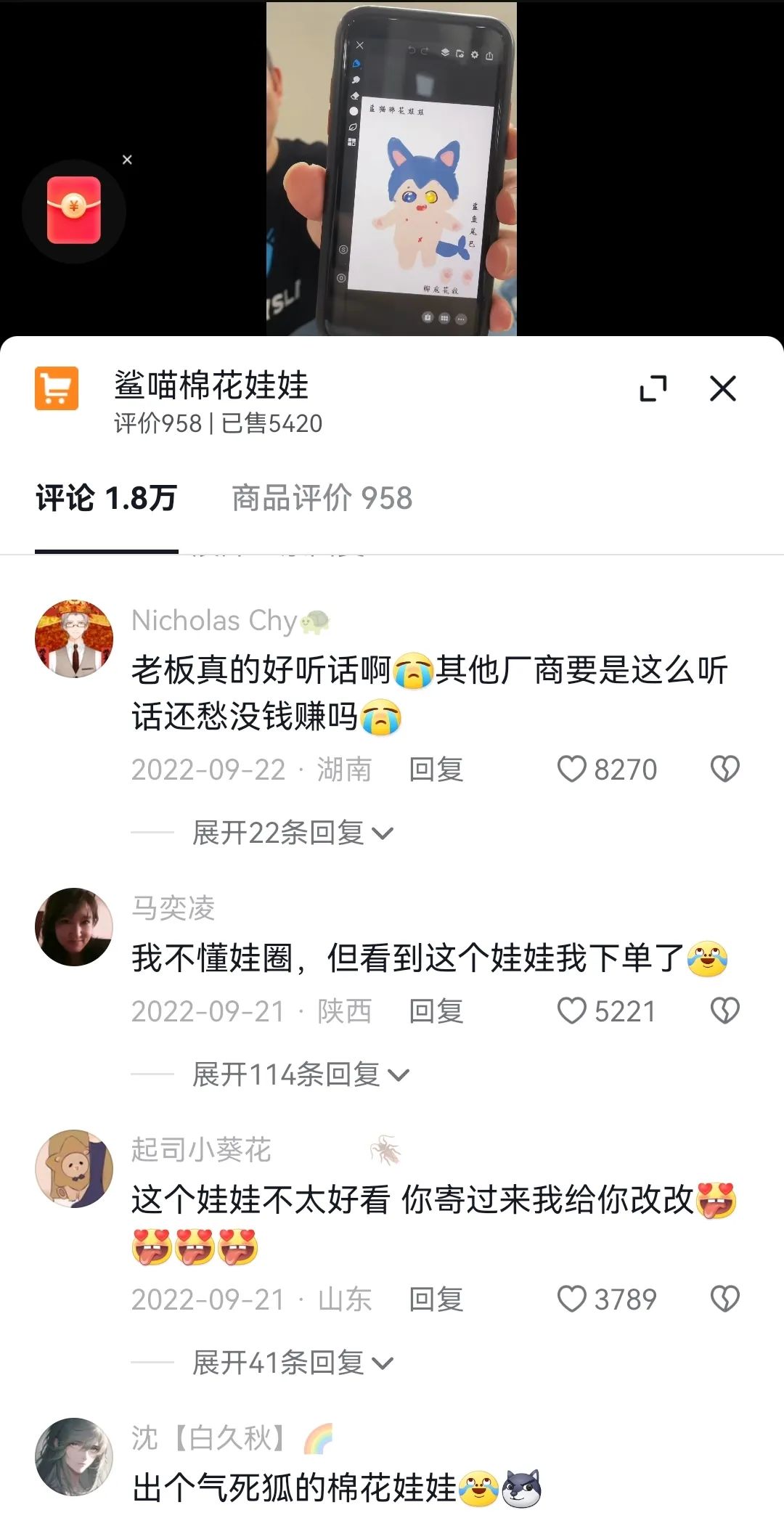Viewport: 784px width, 1518px height.
Task: Expand 114 replies under 马奕凌's comment
Action: click(x=300, y=1074)
